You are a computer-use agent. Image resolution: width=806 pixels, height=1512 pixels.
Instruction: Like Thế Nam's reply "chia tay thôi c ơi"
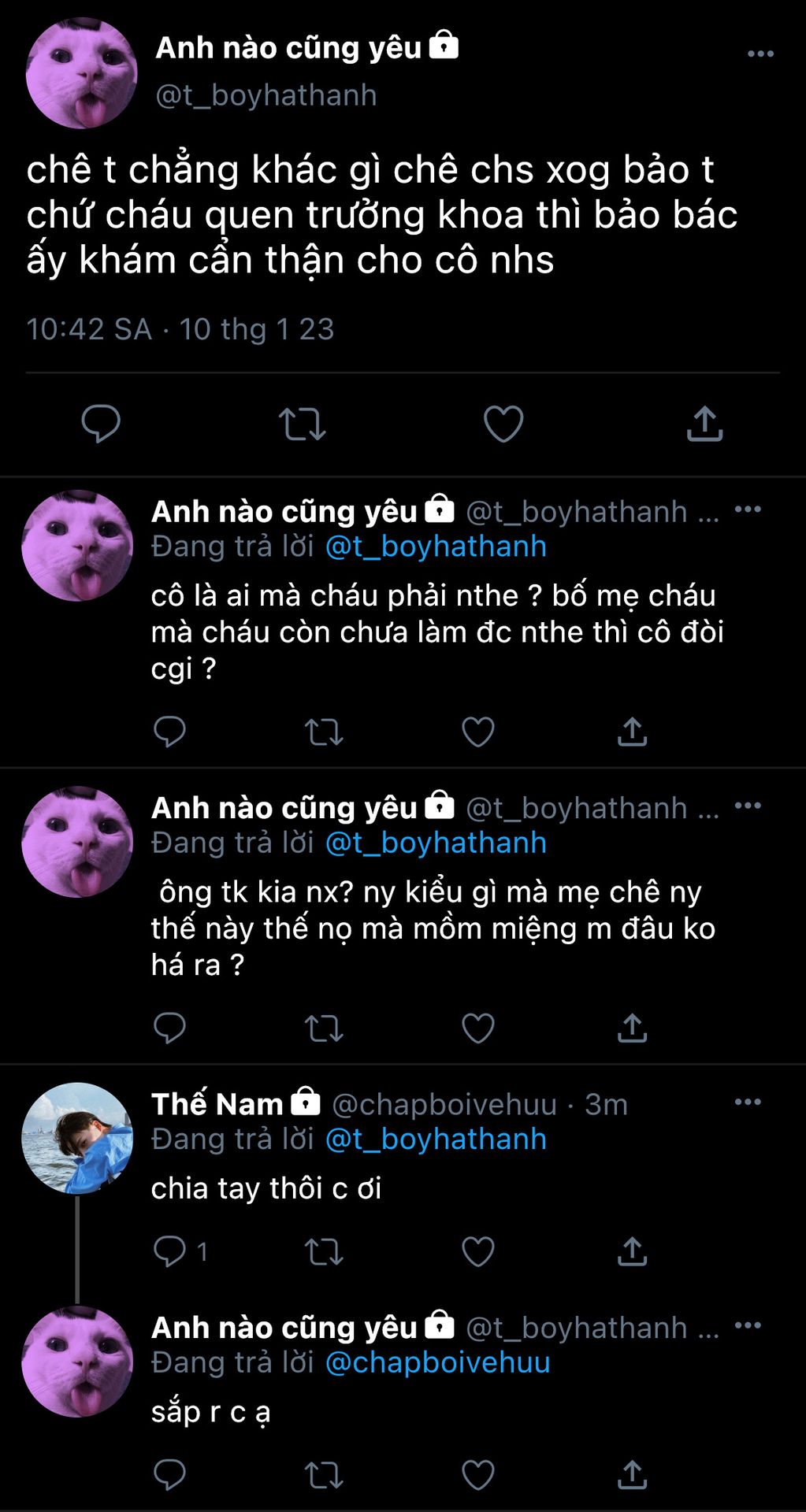point(477,1251)
